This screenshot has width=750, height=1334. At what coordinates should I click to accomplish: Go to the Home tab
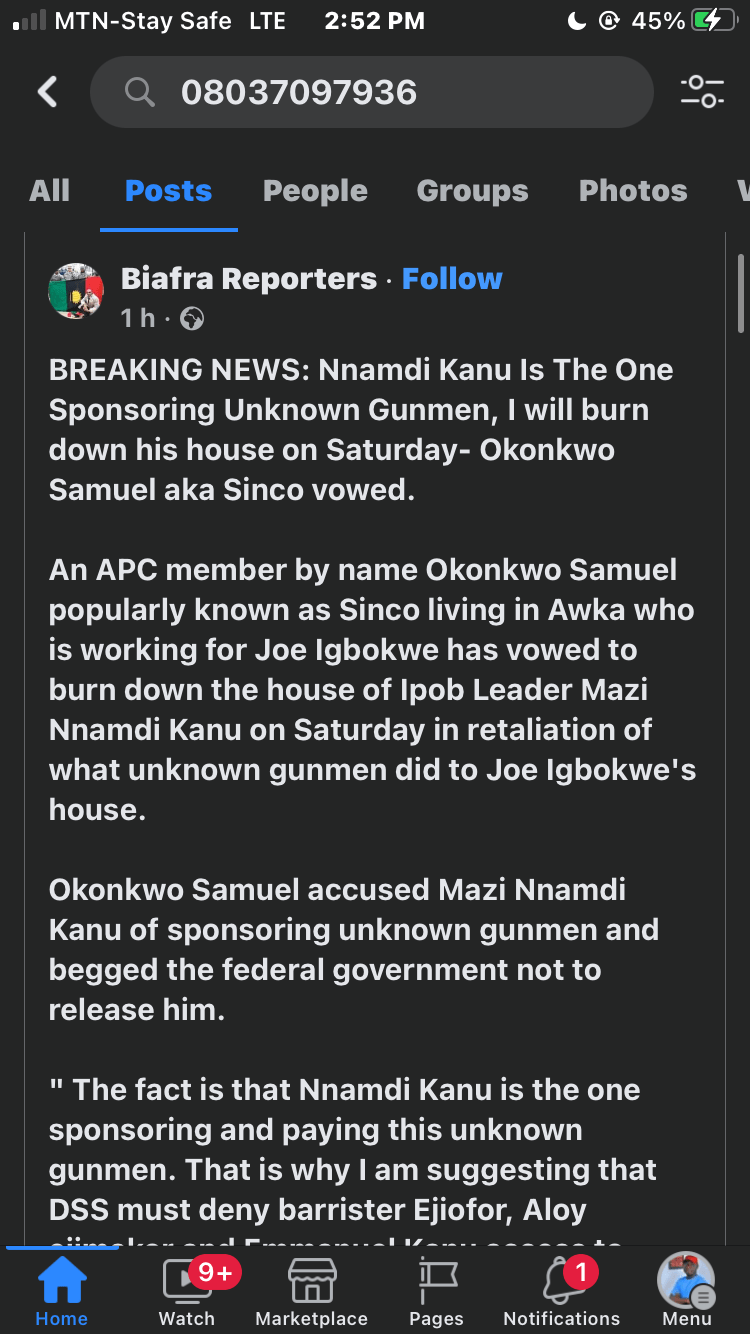(61, 1292)
